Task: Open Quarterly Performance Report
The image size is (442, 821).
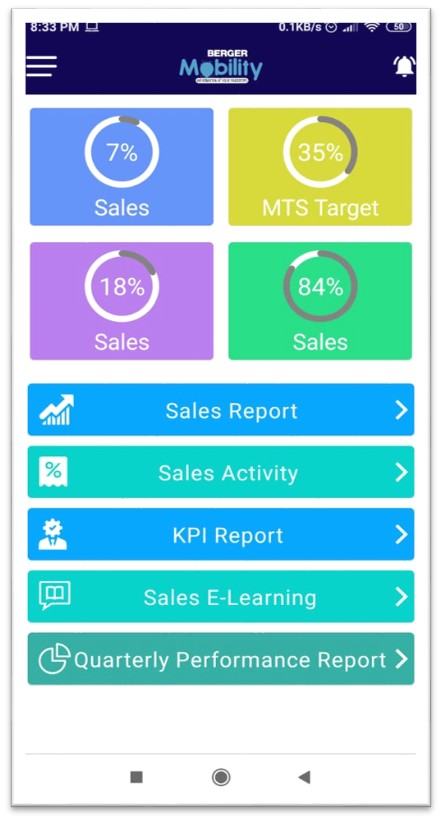Action: (x=221, y=659)
